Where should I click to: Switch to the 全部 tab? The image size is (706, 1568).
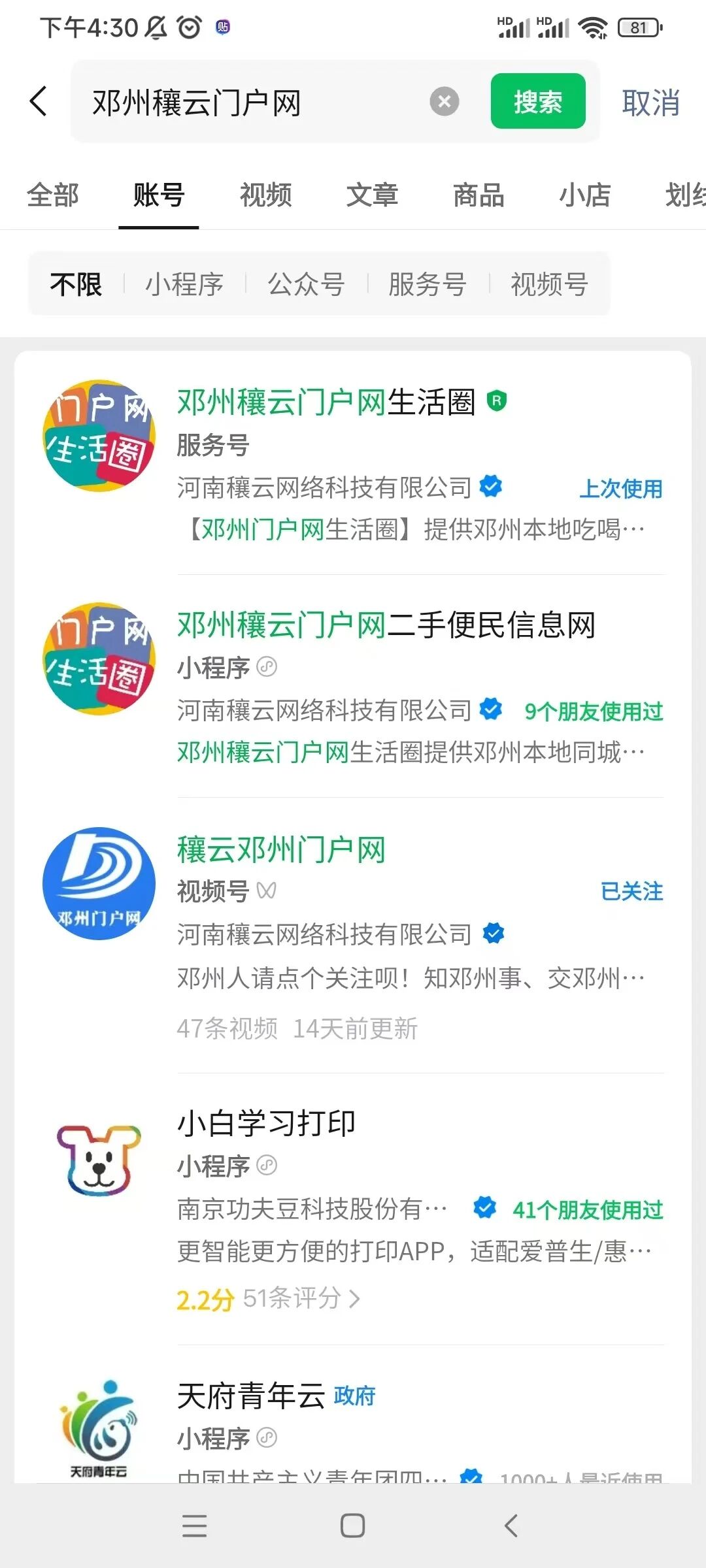[52, 195]
